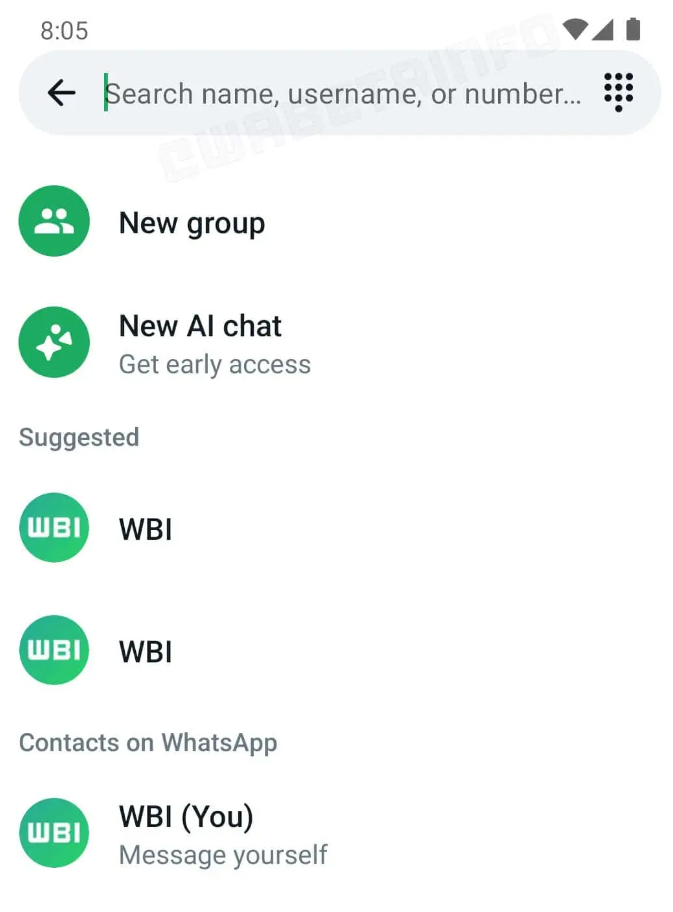
Task: Create a New group
Action: pos(192,223)
